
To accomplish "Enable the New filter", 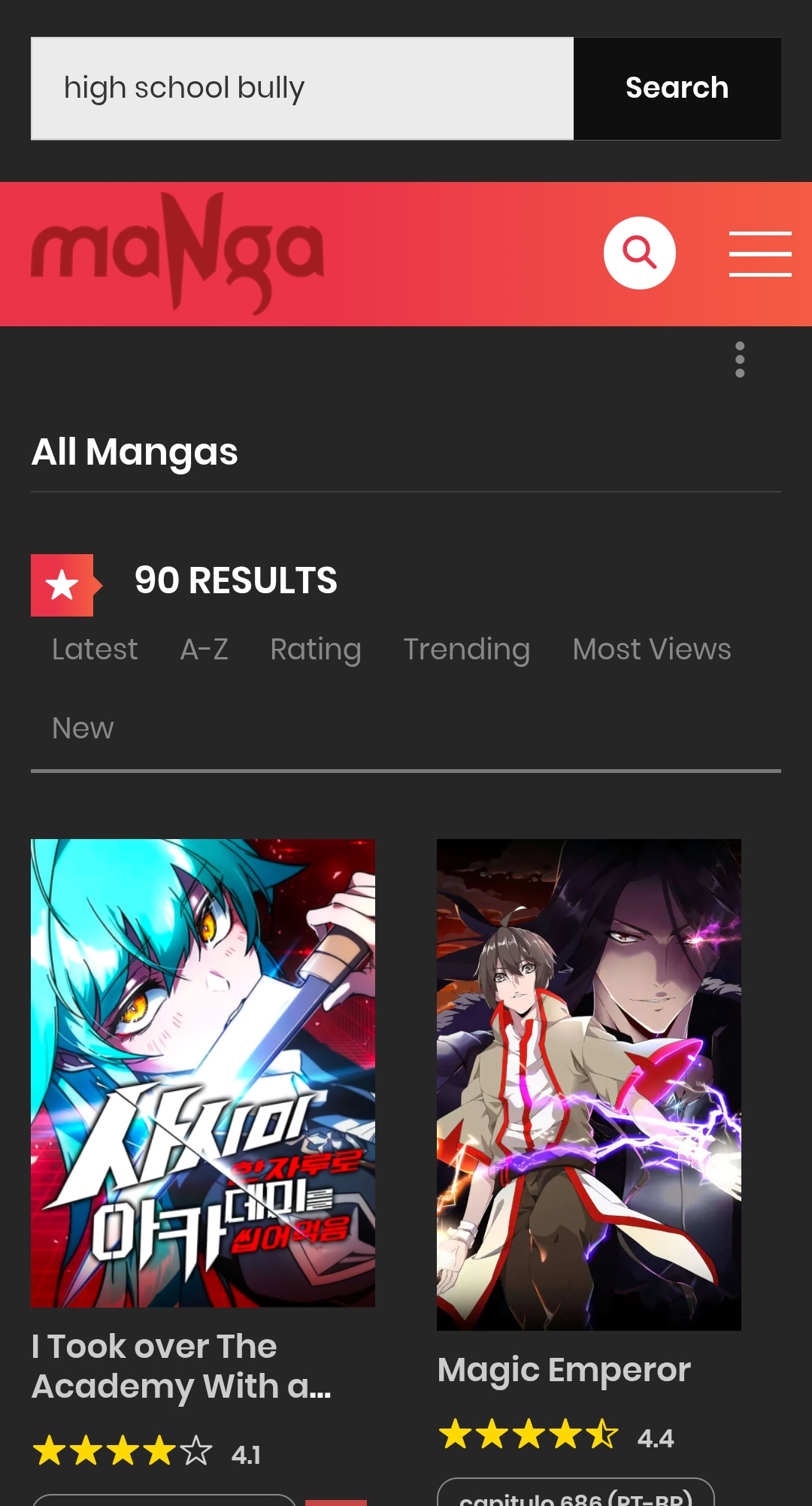I will pos(82,726).
